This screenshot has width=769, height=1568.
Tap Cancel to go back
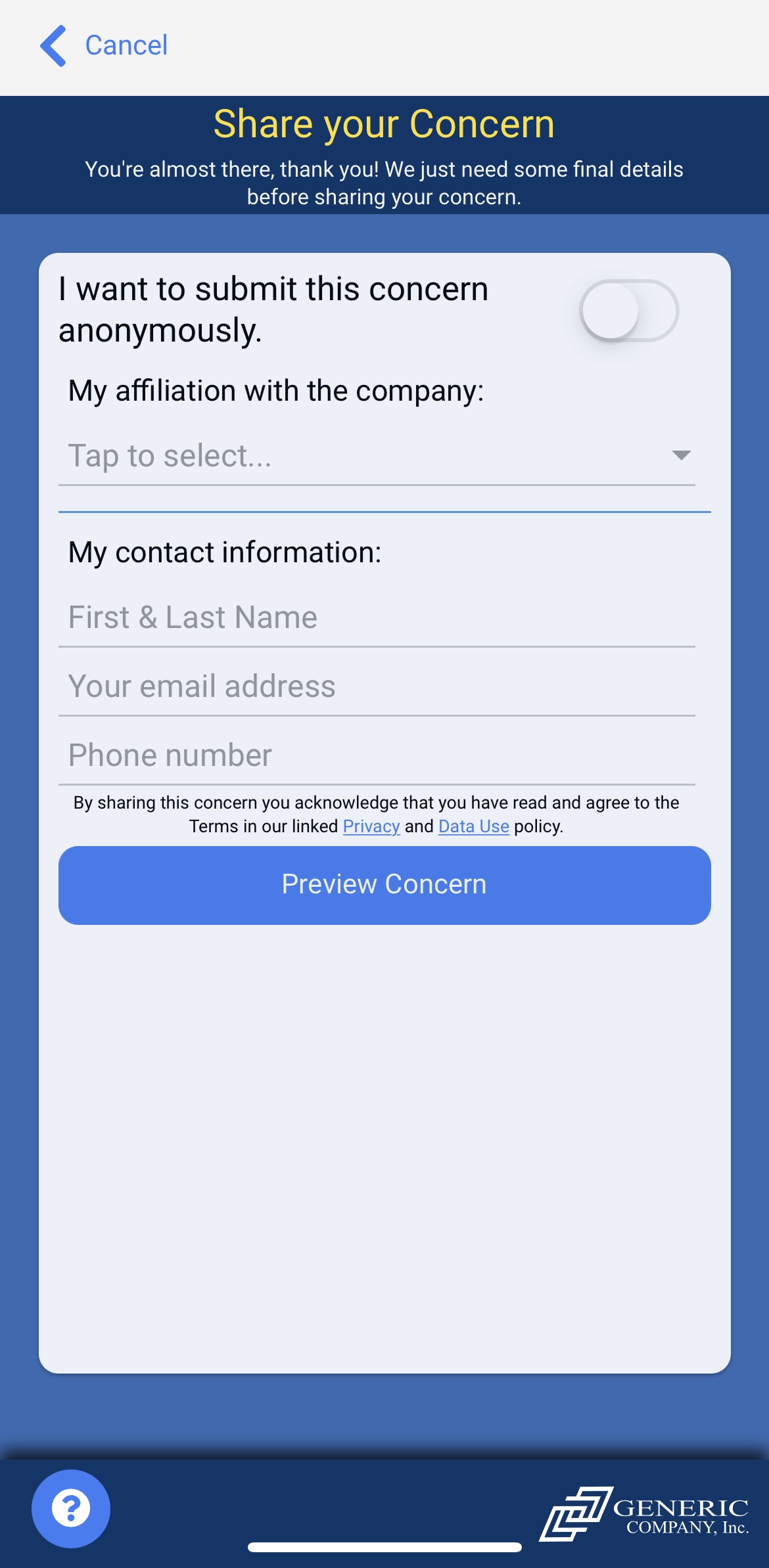pyautogui.click(x=105, y=46)
